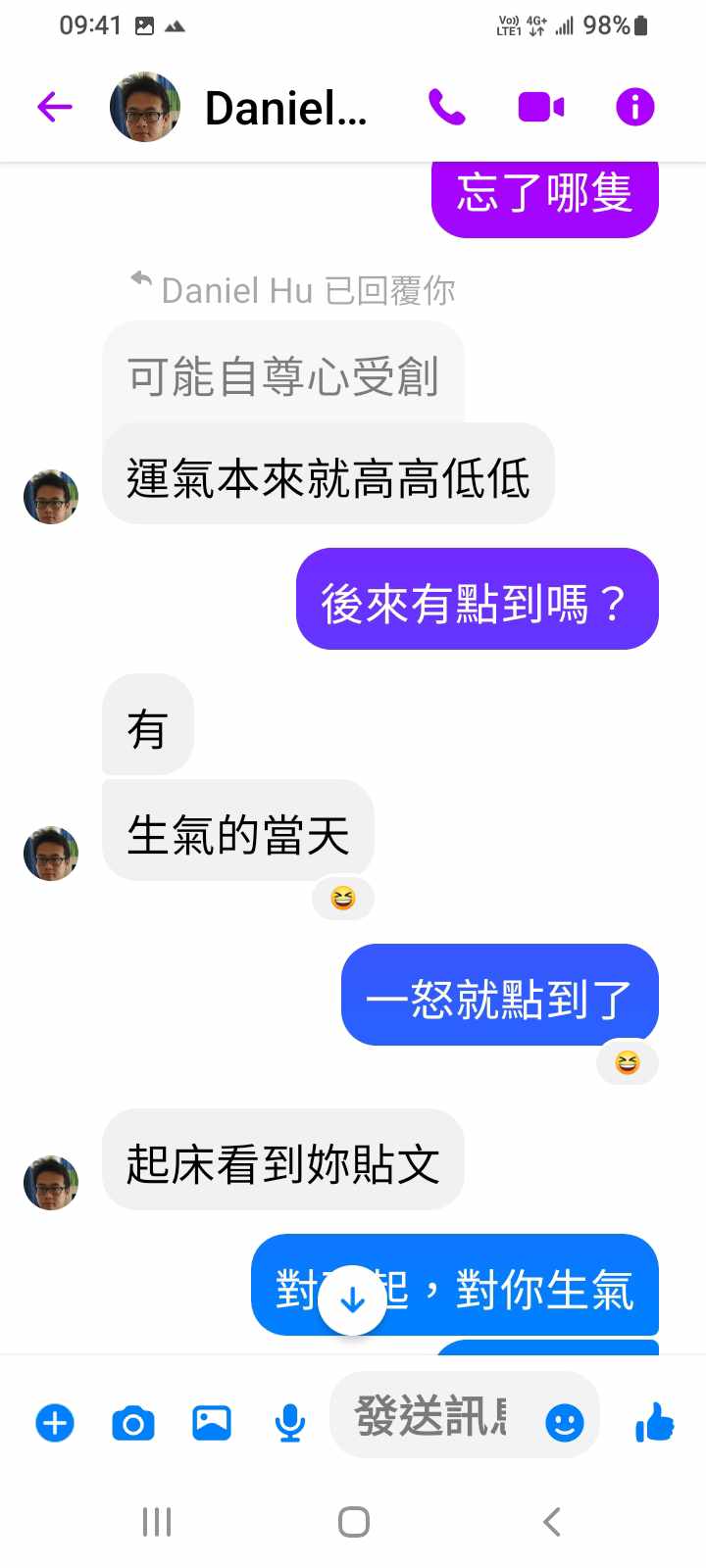This screenshot has width=706, height=1568.
Task: Open the emoji picker in the message box
Action: [x=564, y=1422]
